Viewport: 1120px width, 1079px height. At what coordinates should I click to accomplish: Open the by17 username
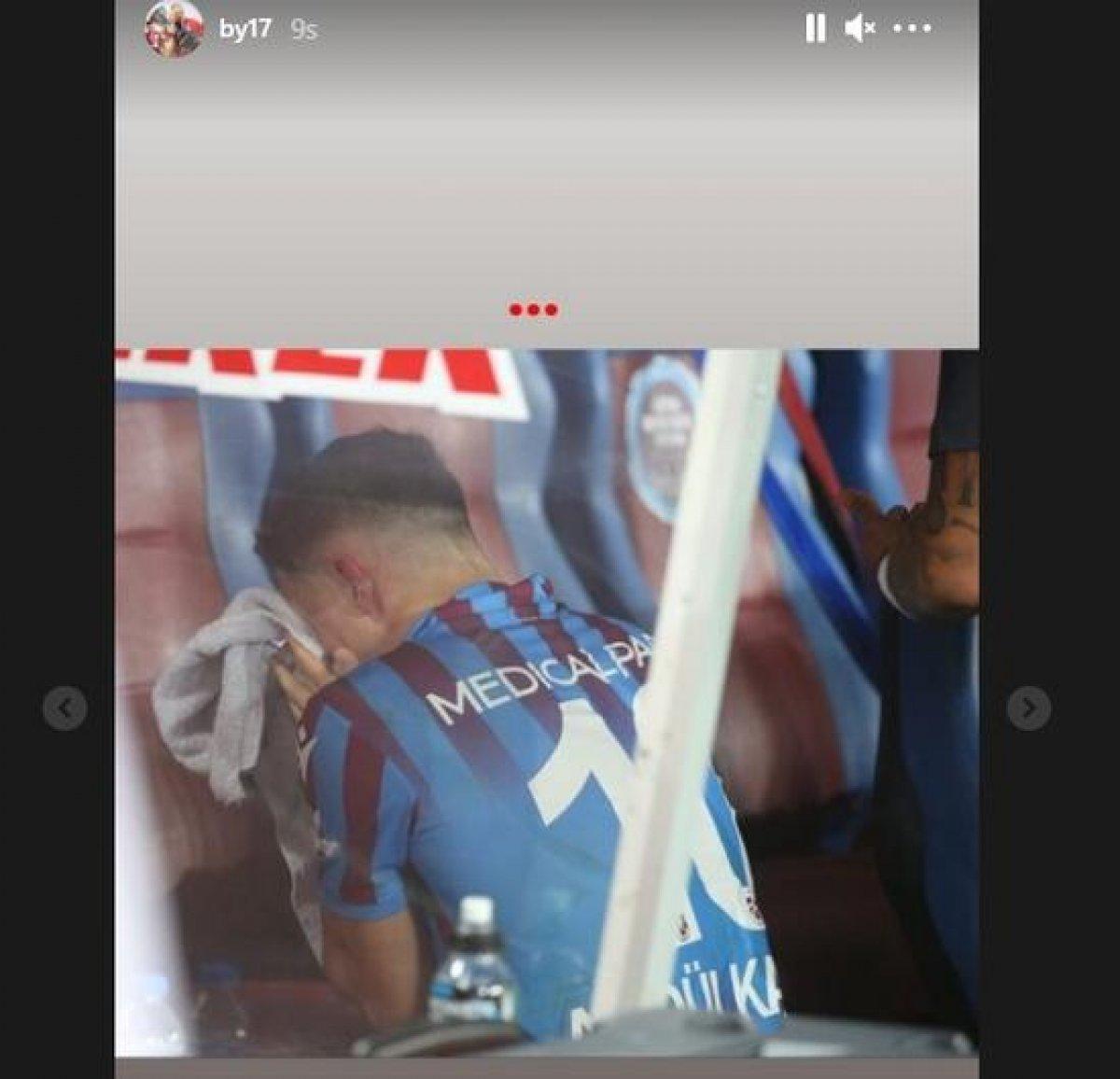coord(245,29)
